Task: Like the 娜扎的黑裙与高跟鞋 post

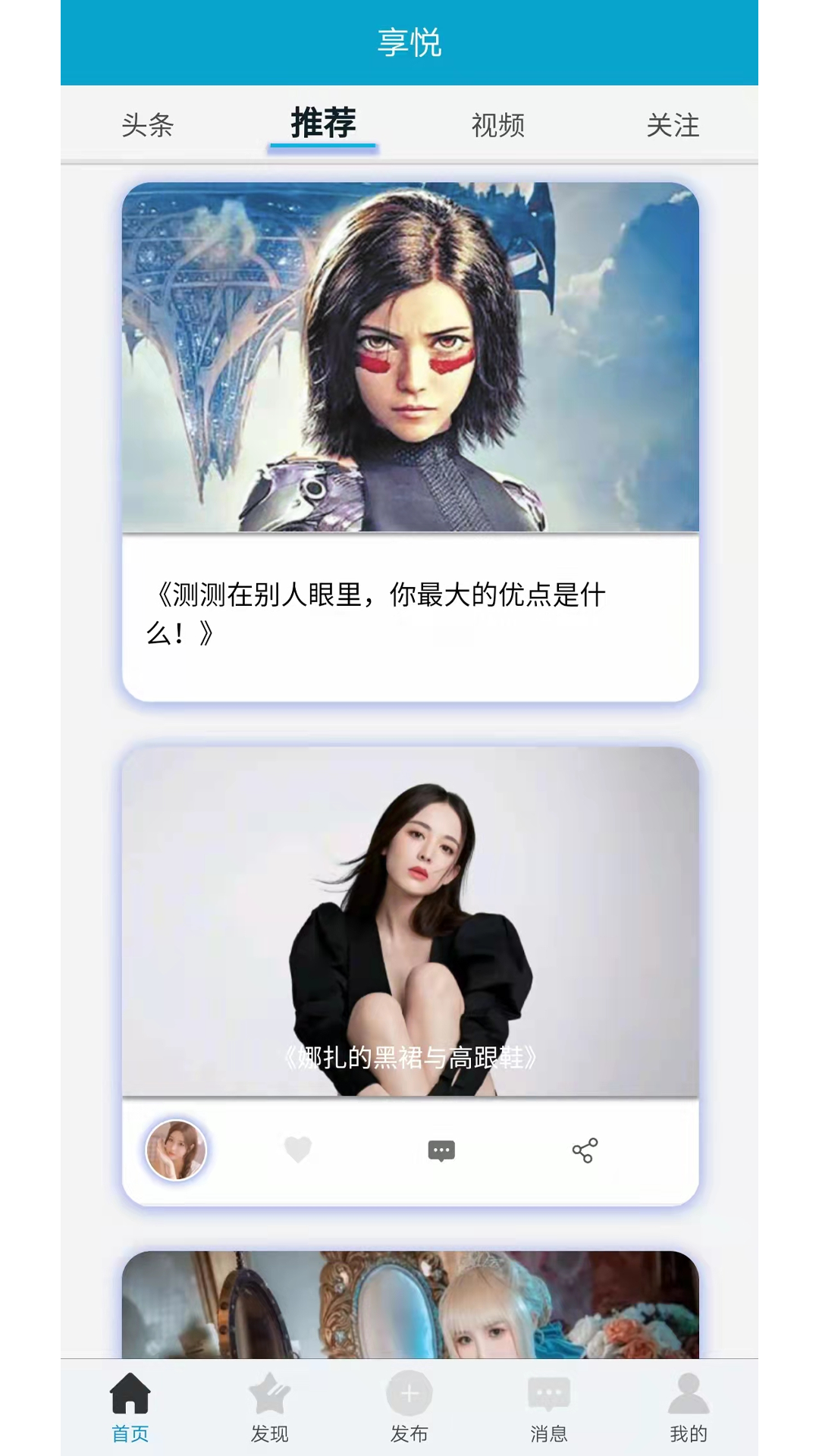Action: 298,1150
